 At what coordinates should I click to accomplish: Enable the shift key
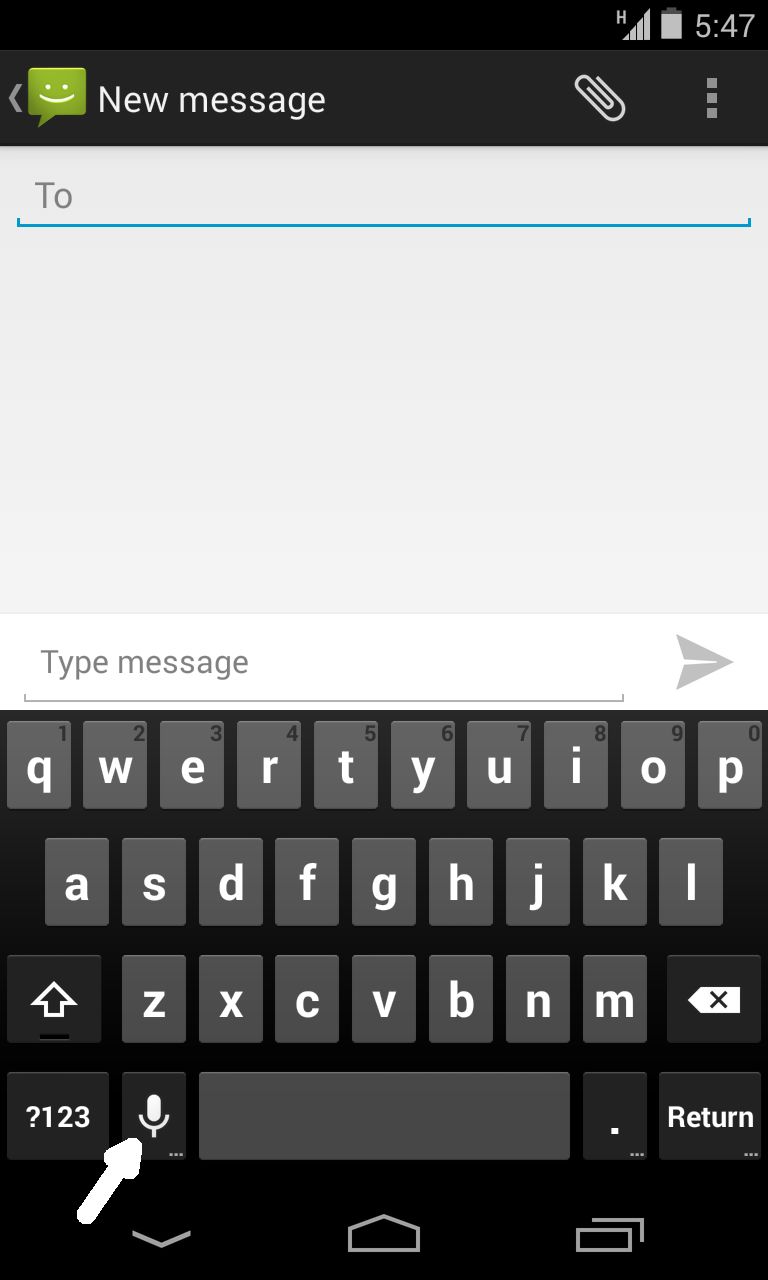(x=54, y=1000)
